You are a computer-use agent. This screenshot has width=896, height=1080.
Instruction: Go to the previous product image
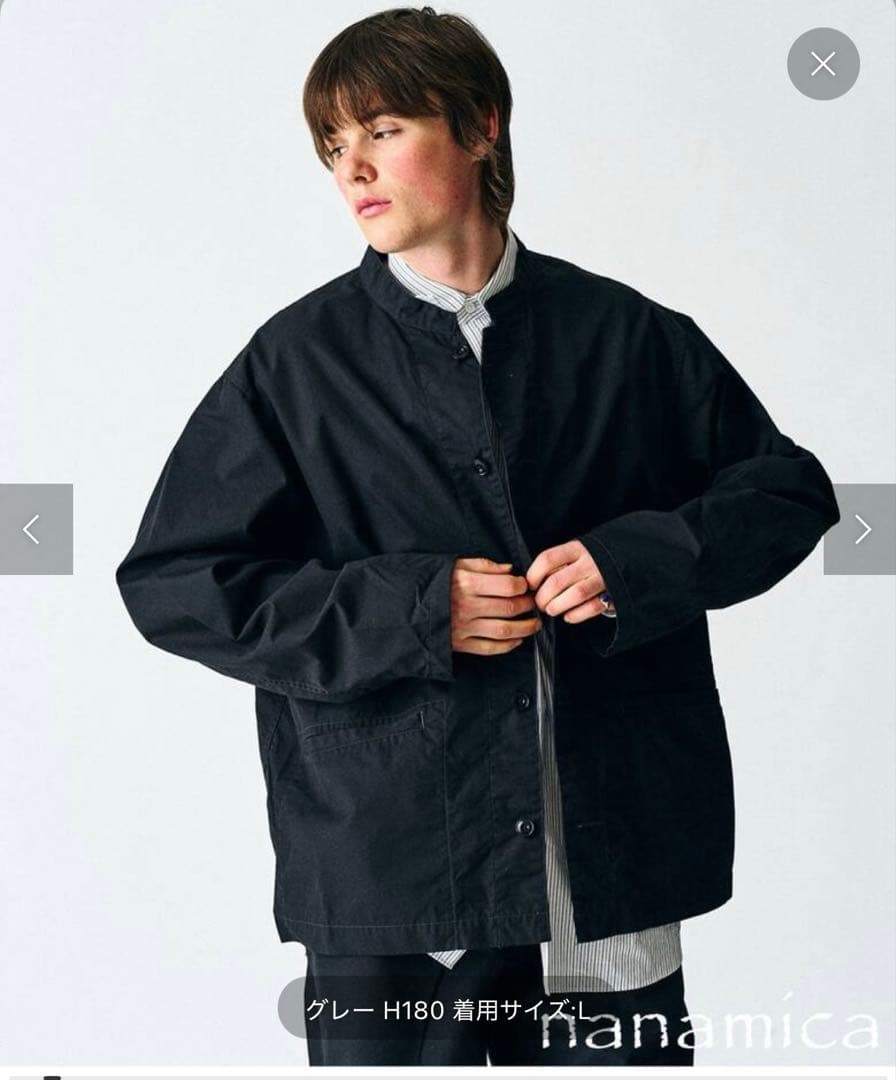click(x=35, y=529)
